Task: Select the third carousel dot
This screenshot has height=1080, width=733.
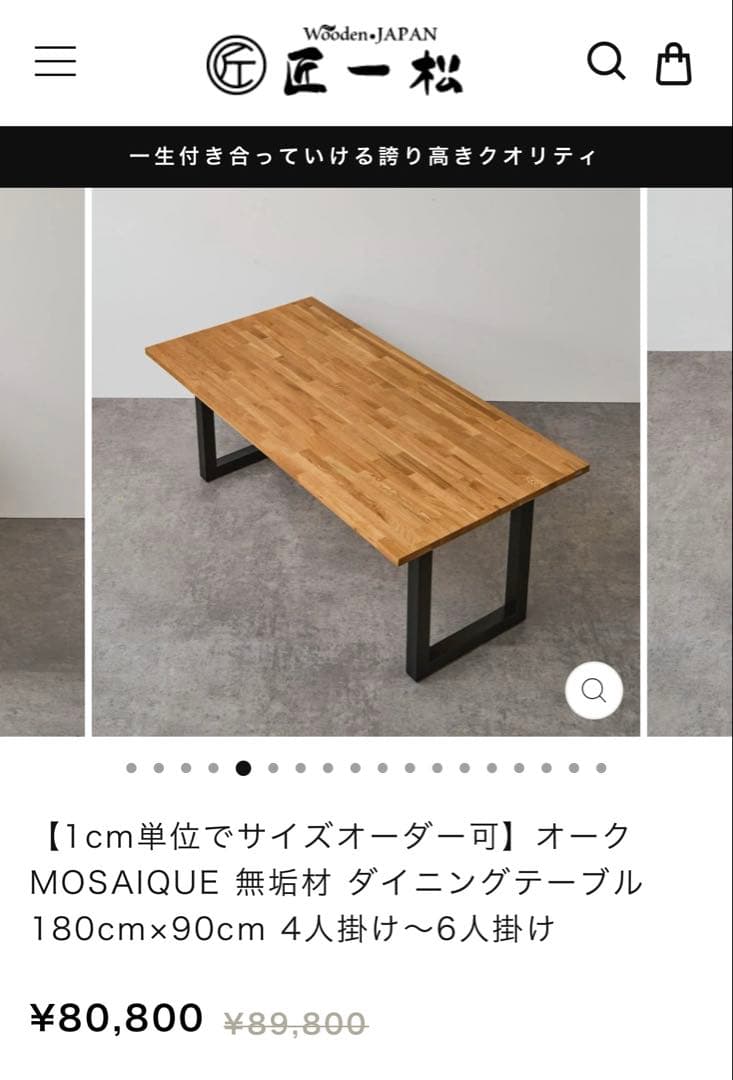Action: (185, 768)
